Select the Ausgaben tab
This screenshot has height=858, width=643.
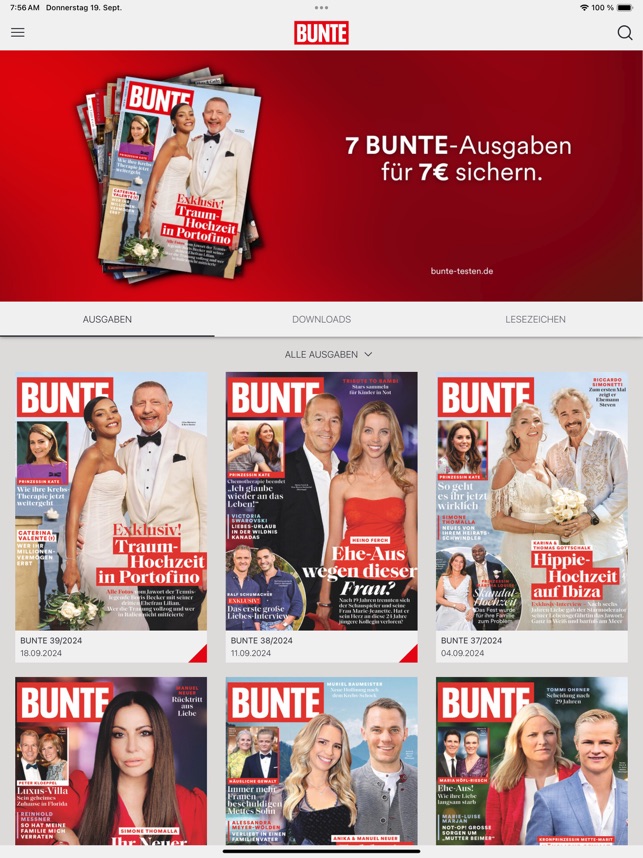coord(107,319)
